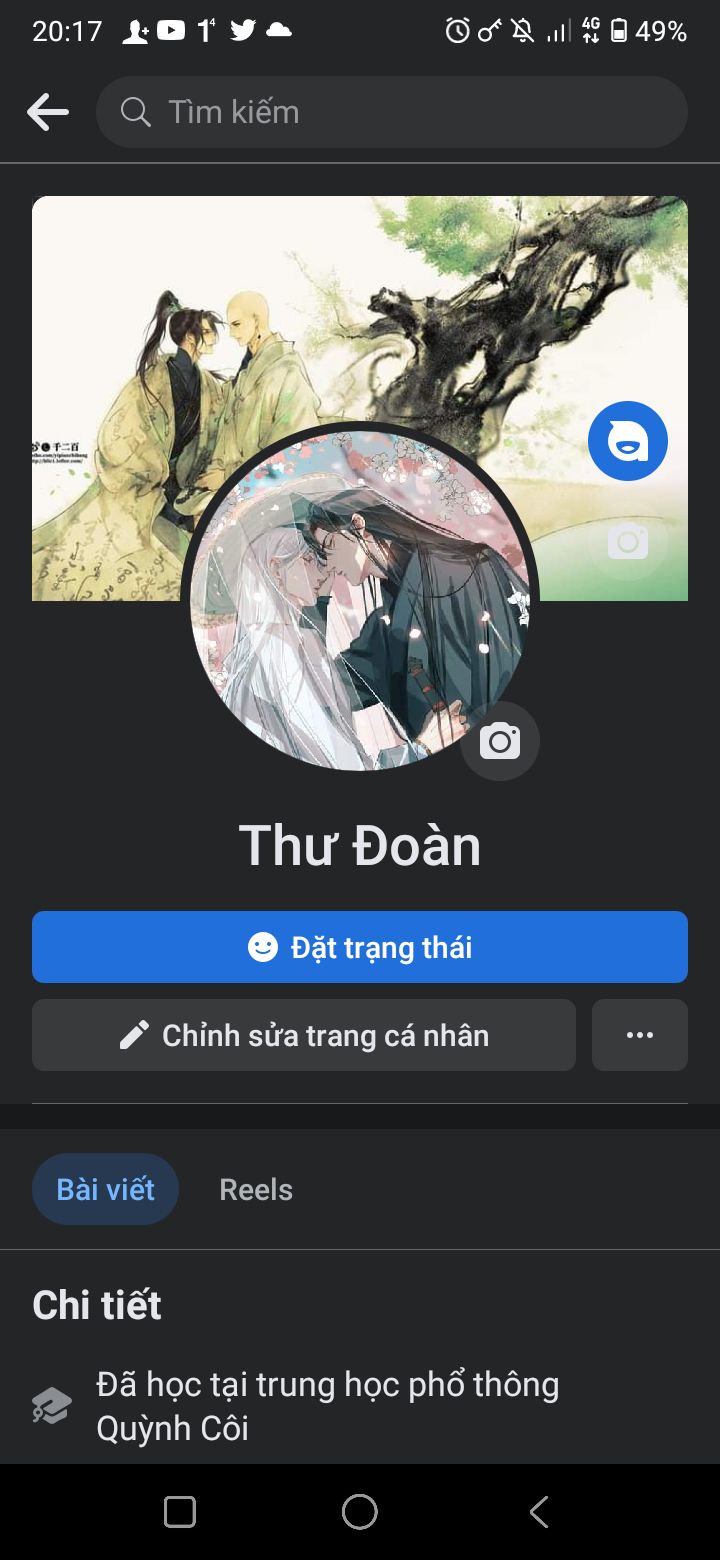
Task: Open the three-dot more options button
Action: (640, 1035)
